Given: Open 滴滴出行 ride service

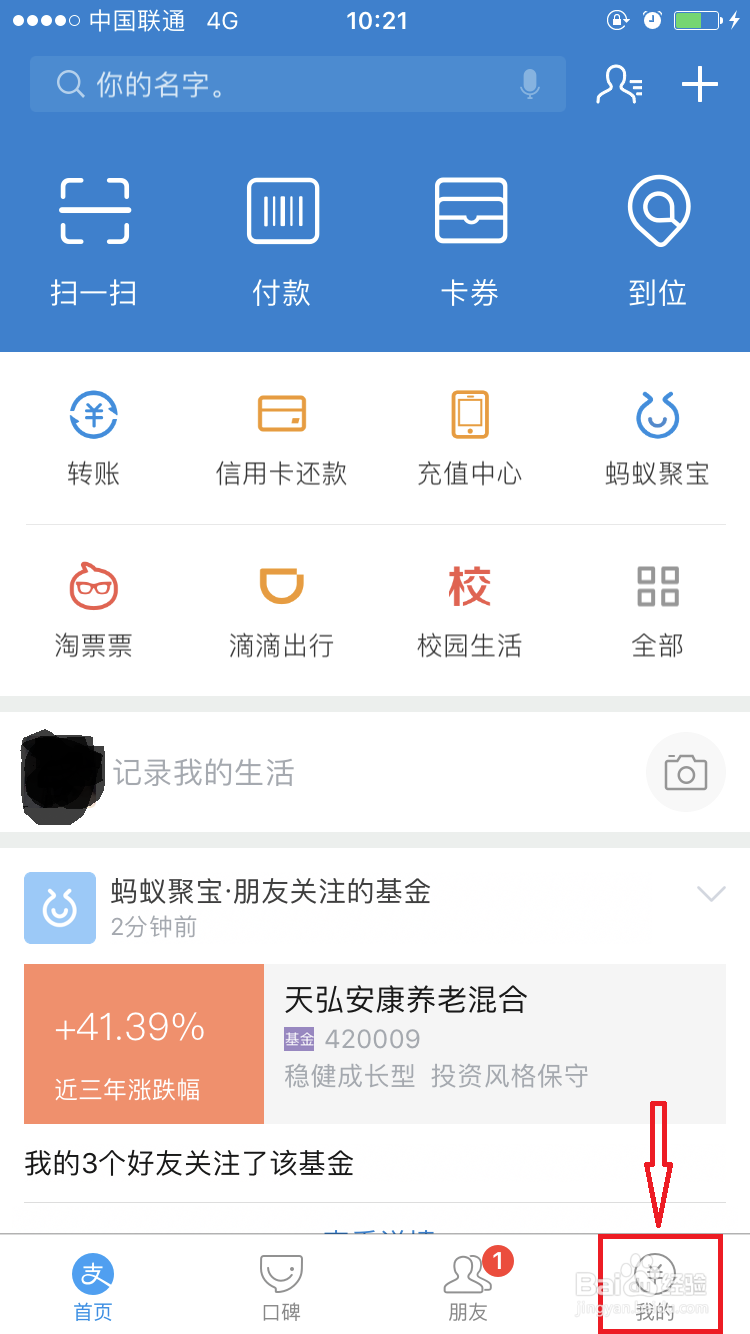Looking at the screenshot, I should coord(282,610).
